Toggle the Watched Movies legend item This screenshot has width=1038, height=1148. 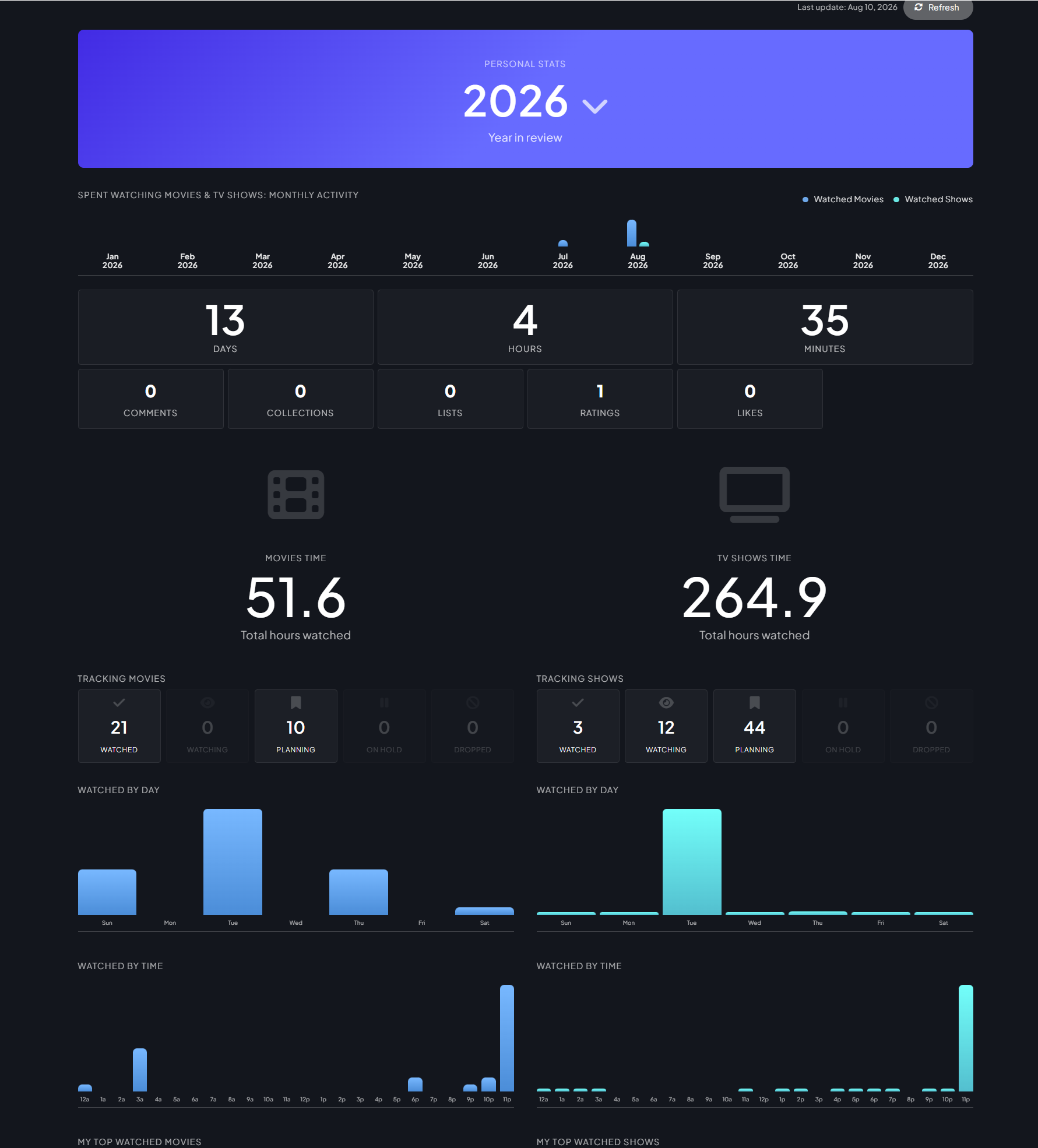[843, 199]
